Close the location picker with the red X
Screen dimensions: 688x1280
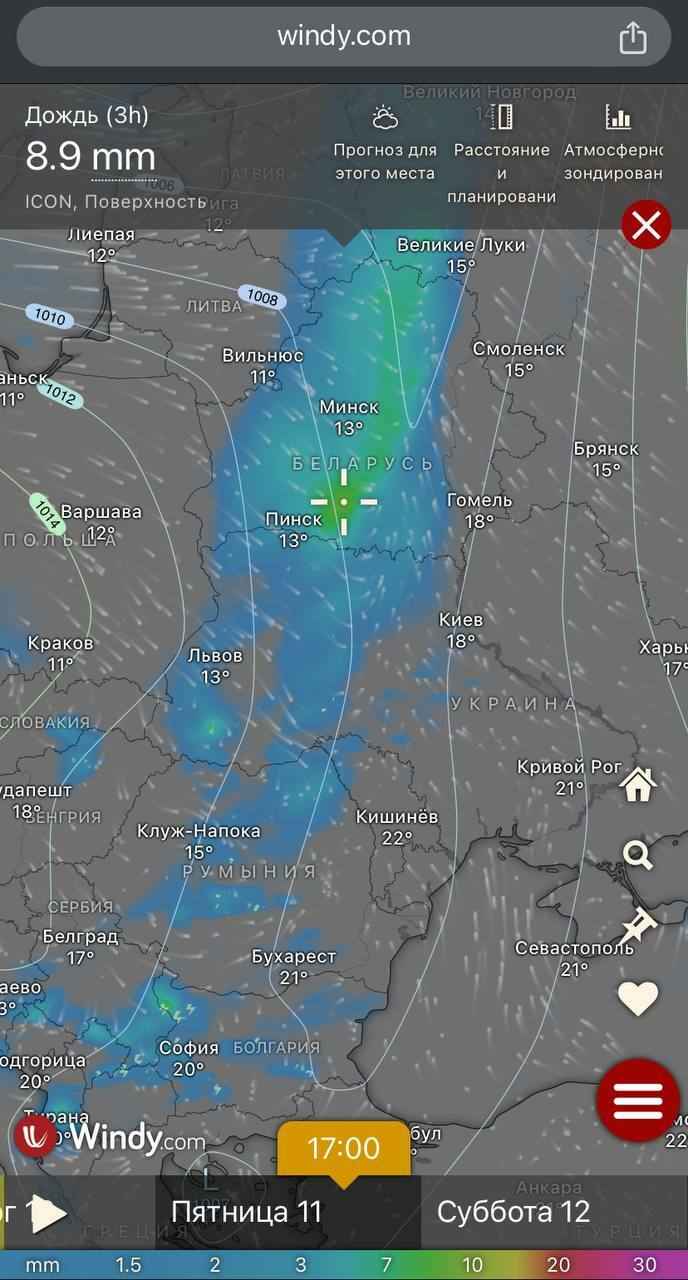646,226
